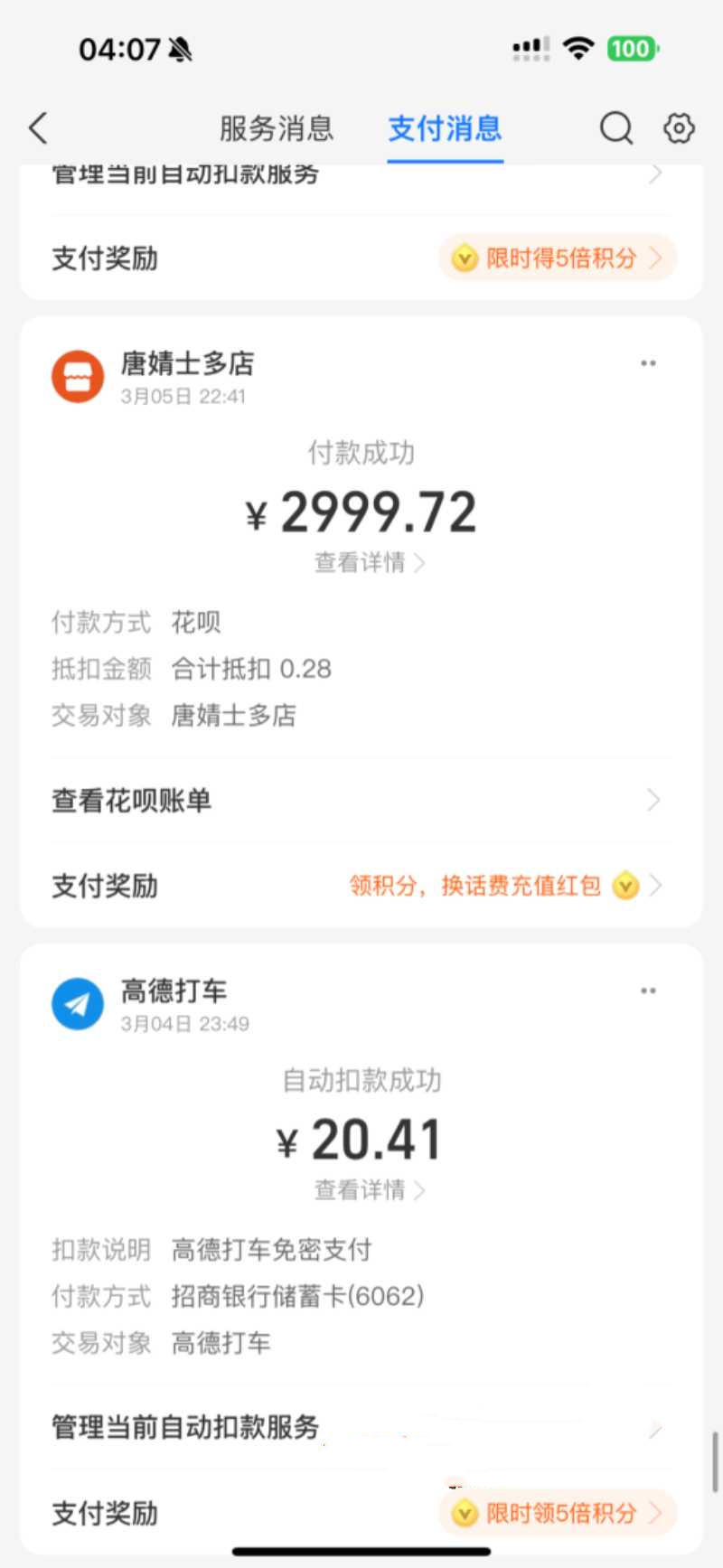The image size is (723, 1568).
Task: Open the 唐婧士多店 merchant avatar icon
Action: pos(77,376)
